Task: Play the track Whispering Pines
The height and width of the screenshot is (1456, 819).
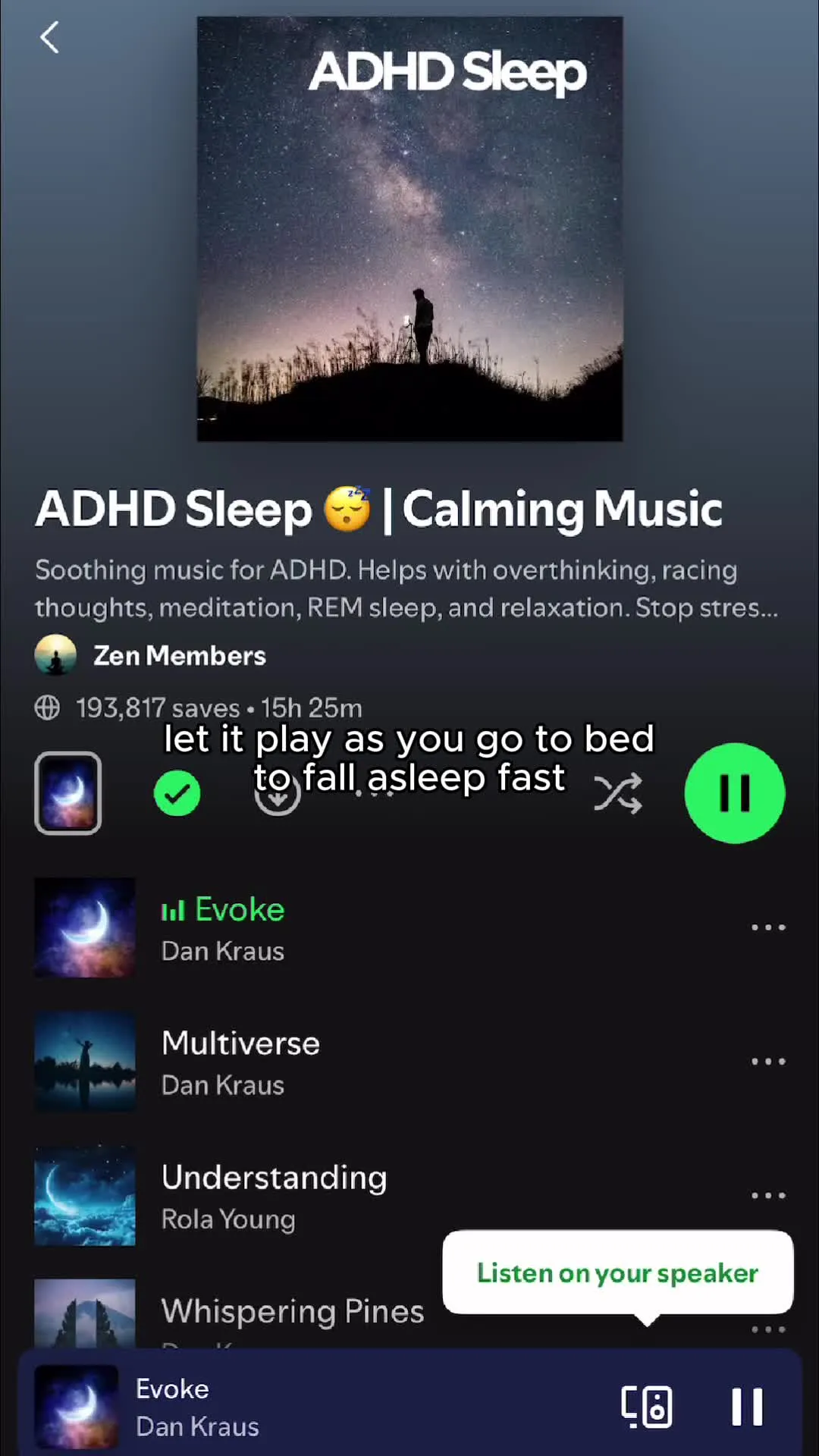Action: (292, 1313)
